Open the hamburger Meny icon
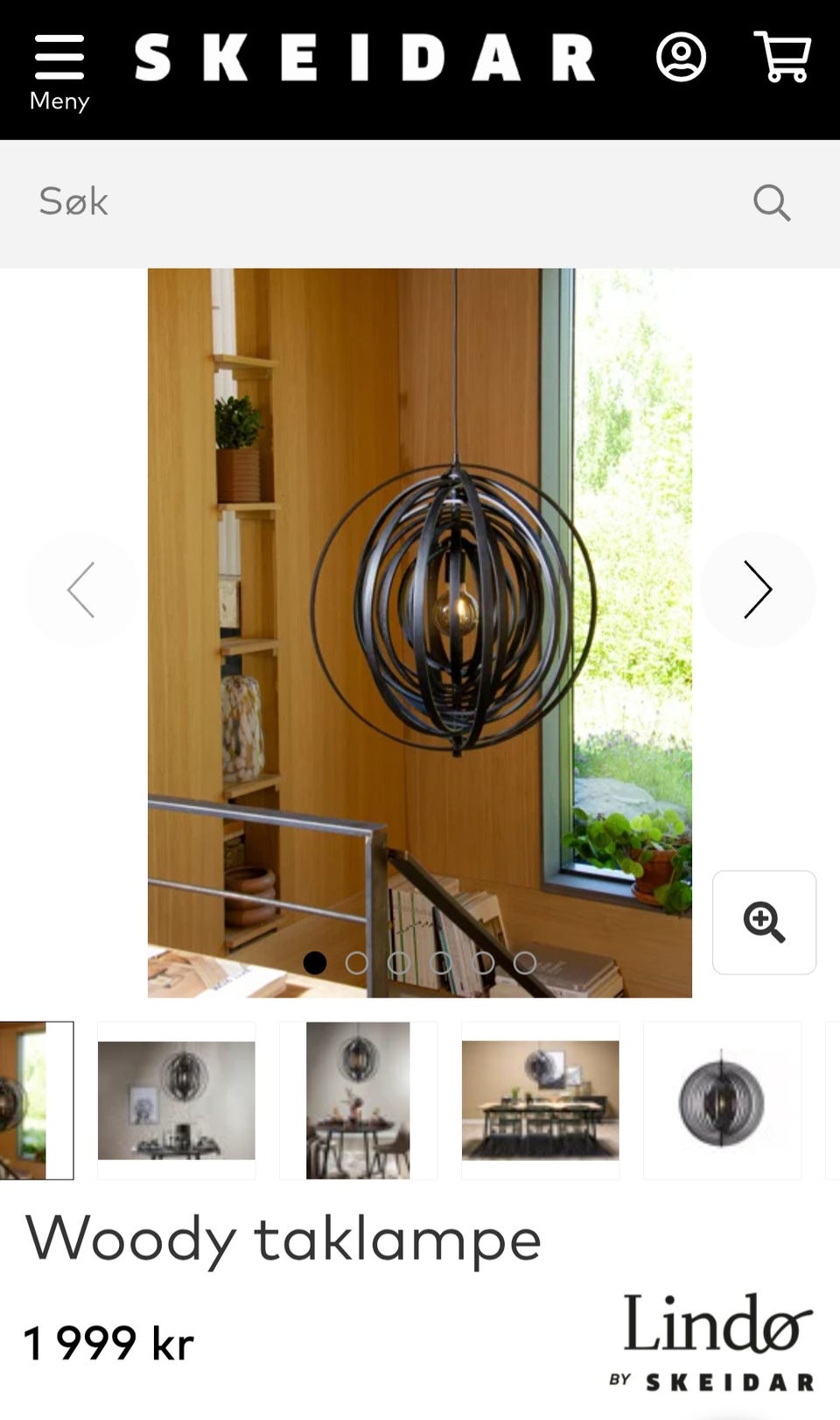Viewport: 840px width, 1420px height. (58, 57)
